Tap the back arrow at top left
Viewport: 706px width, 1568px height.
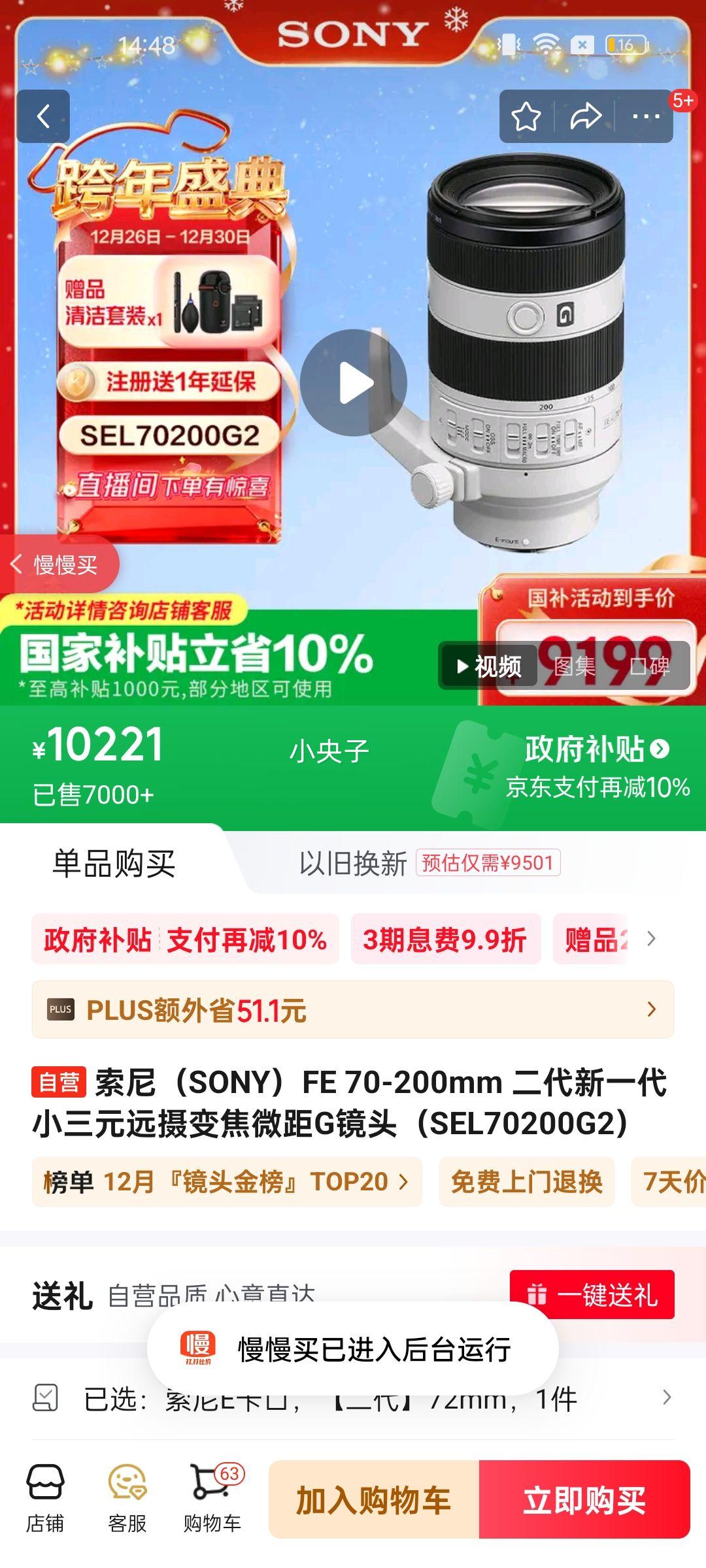pyautogui.click(x=43, y=115)
